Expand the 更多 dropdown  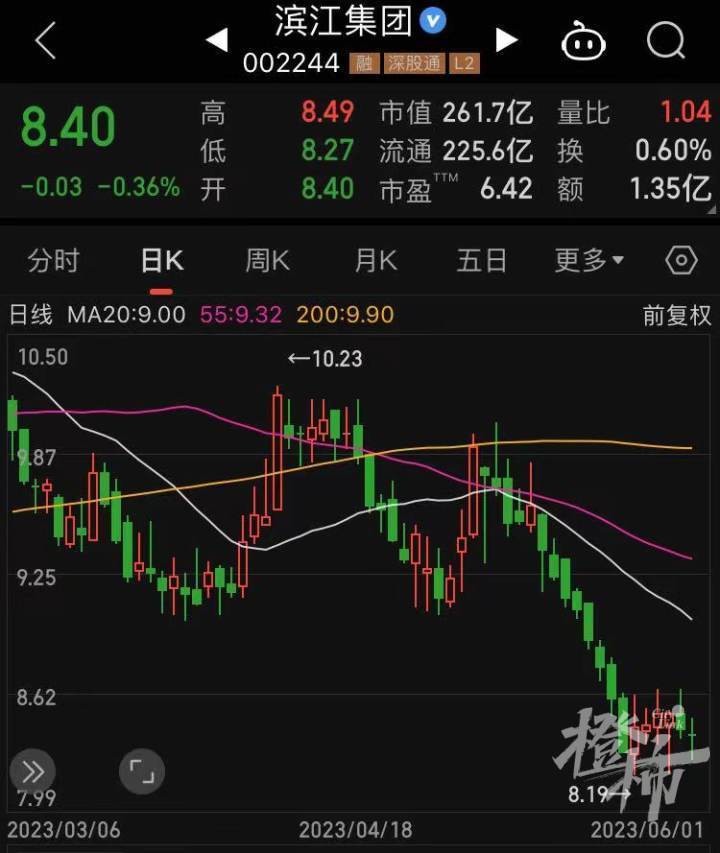(x=589, y=262)
